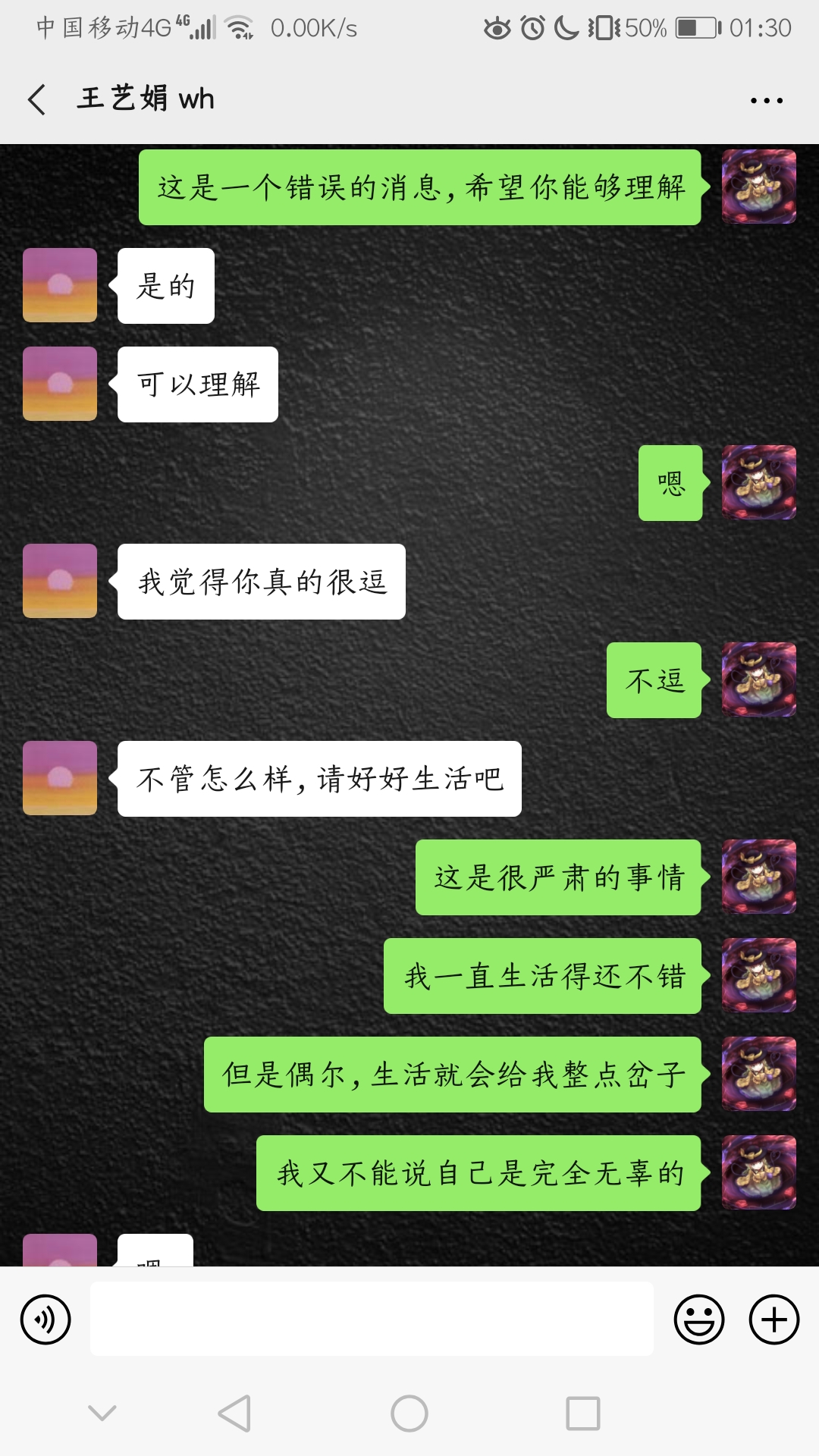The height and width of the screenshot is (1456, 819).
Task: Go back from the 王艺娟 chat
Action: [36, 99]
